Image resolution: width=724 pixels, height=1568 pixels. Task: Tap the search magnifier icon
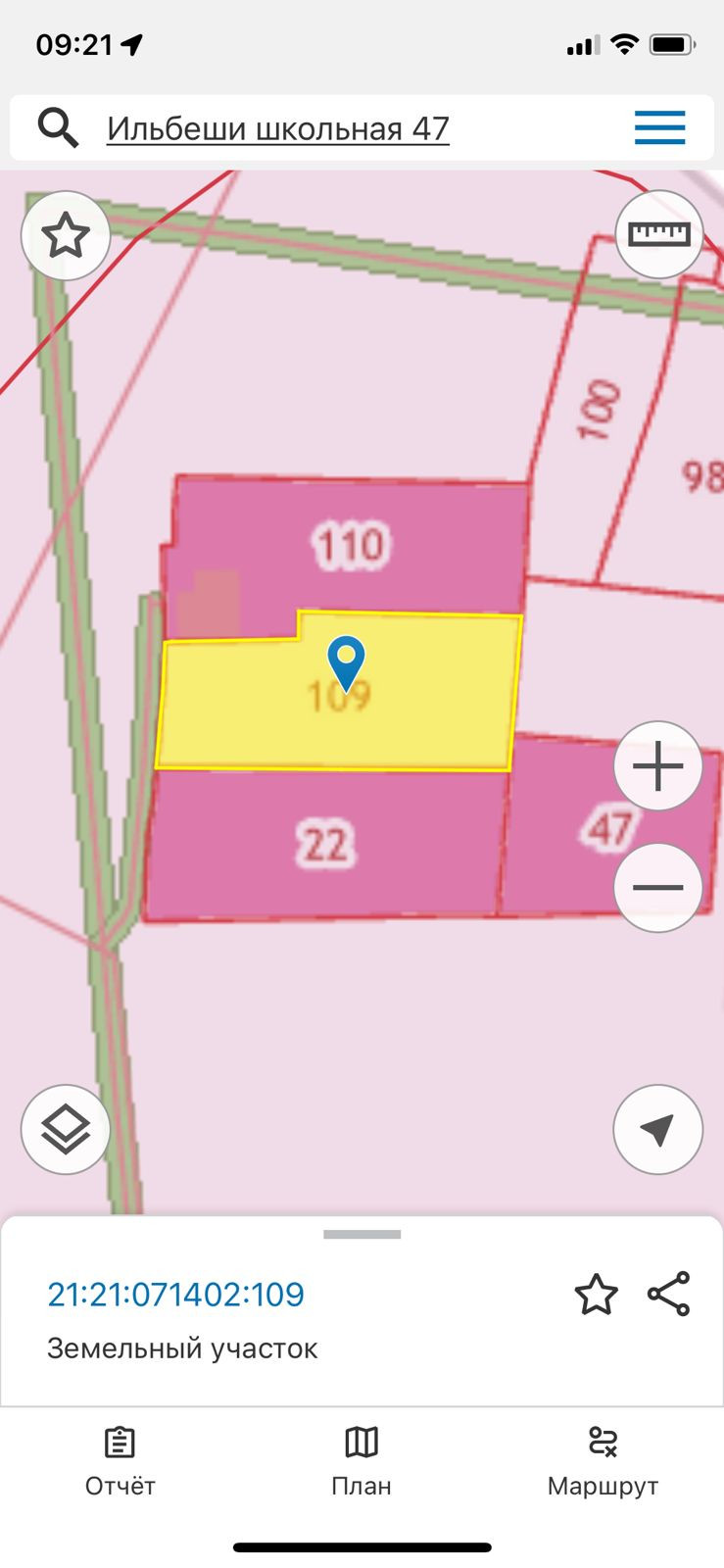click(58, 128)
